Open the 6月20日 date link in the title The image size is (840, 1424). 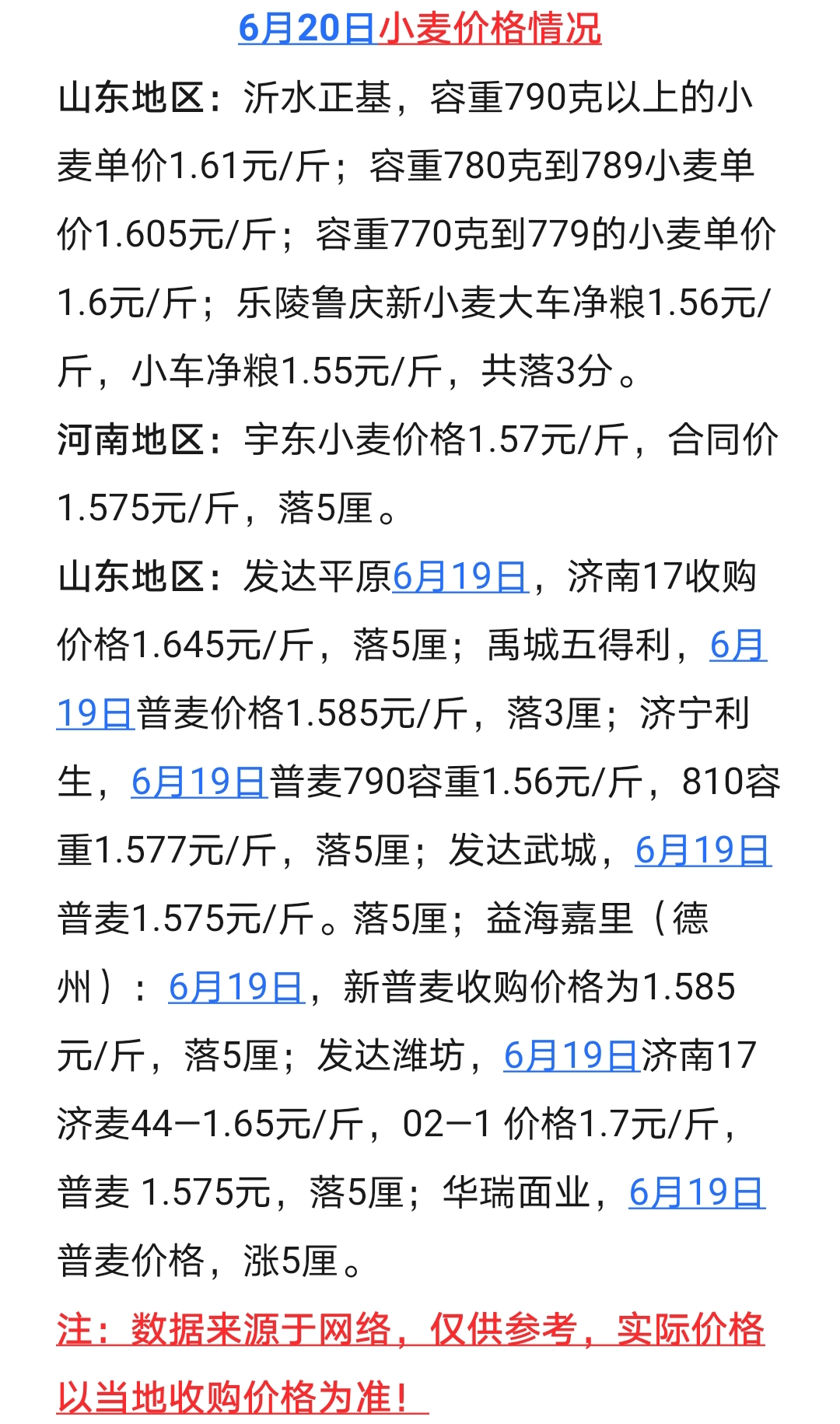click(308, 29)
